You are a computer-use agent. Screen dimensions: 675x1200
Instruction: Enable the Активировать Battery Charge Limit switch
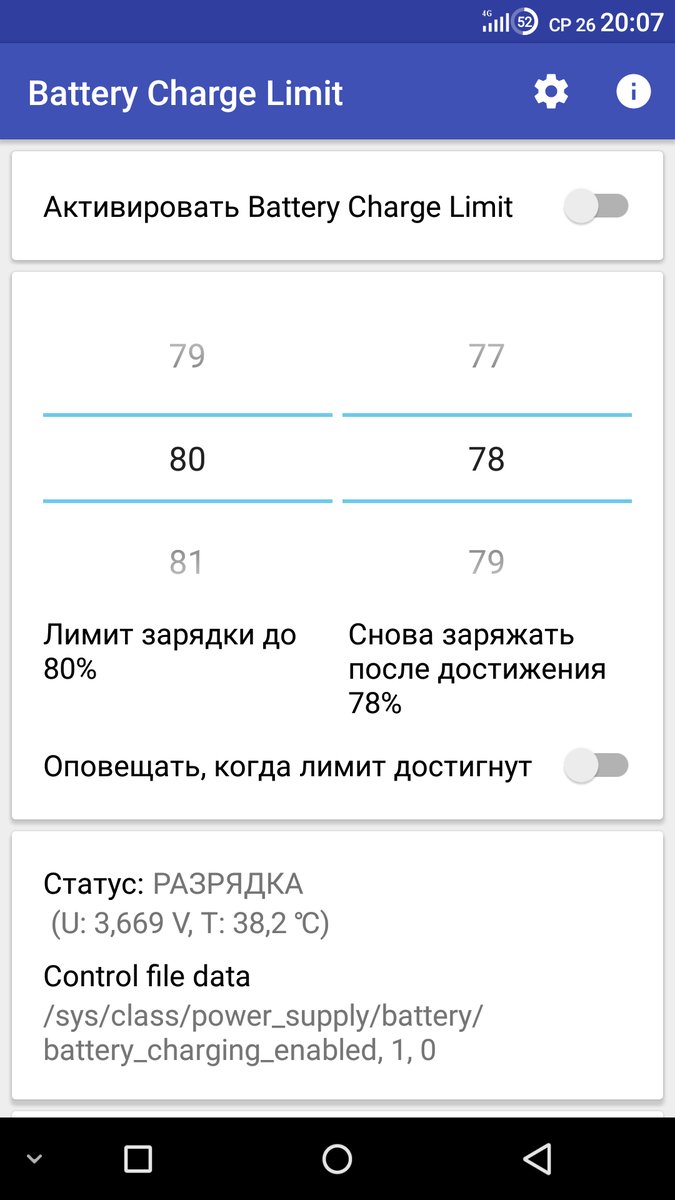click(x=596, y=207)
